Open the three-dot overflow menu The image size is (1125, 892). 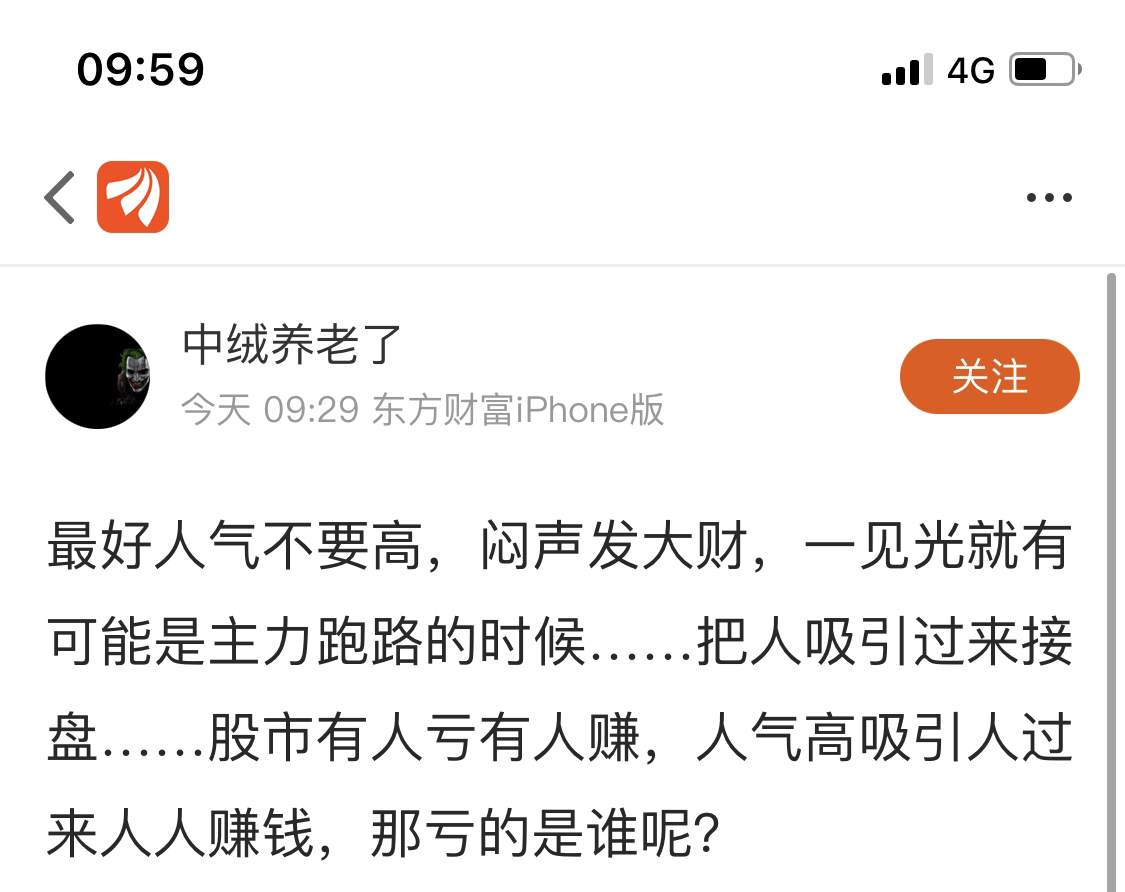pyautogui.click(x=1049, y=198)
